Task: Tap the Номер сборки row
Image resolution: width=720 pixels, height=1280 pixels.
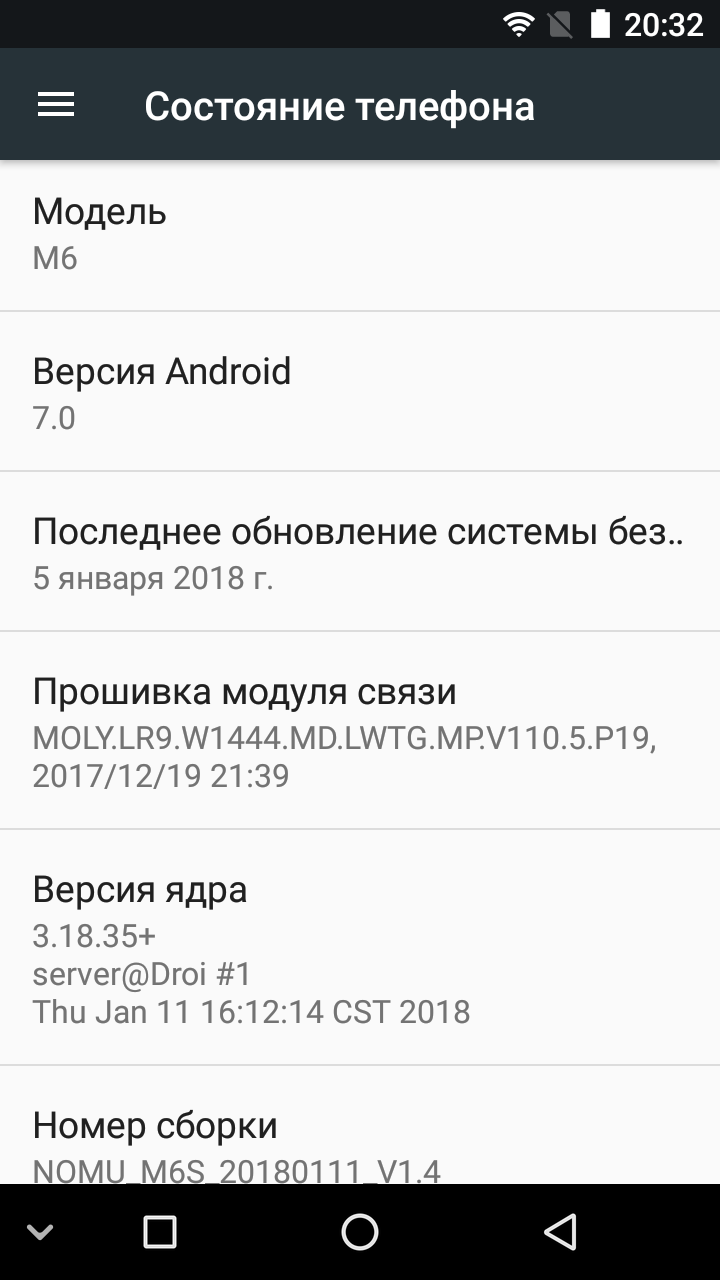Action: pyautogui.click(x=360, y=1125)
